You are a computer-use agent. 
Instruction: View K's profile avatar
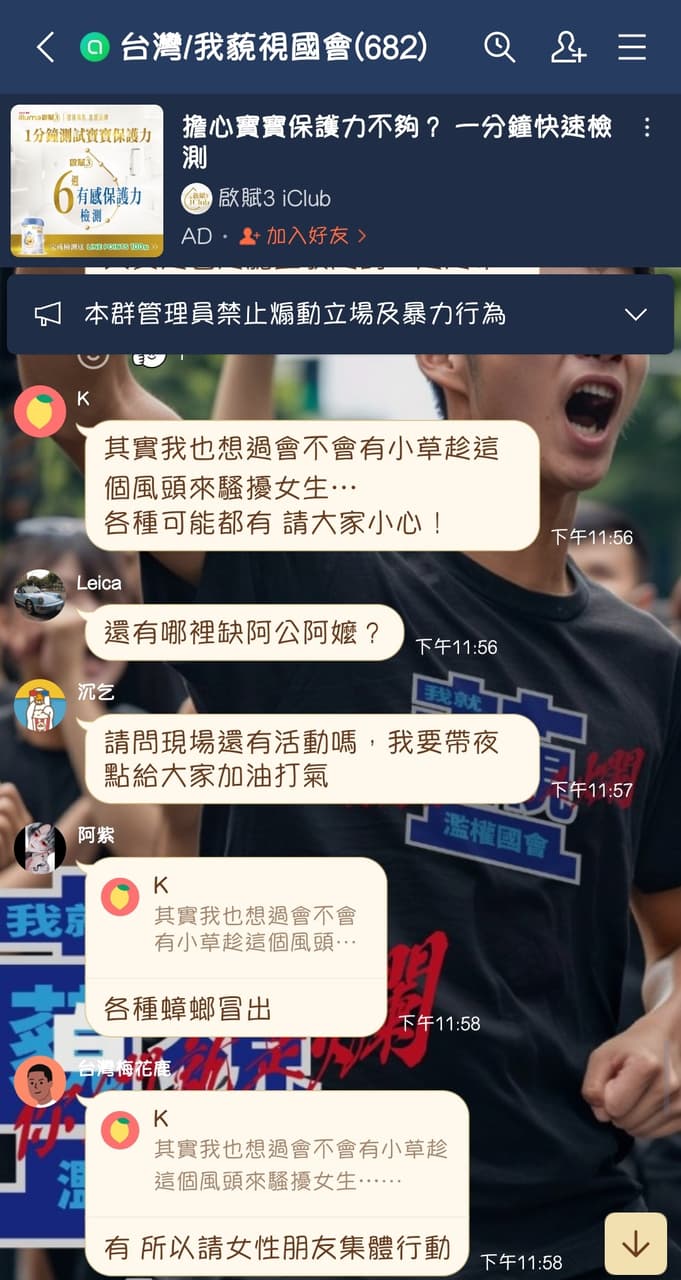(x=40, y=410)
